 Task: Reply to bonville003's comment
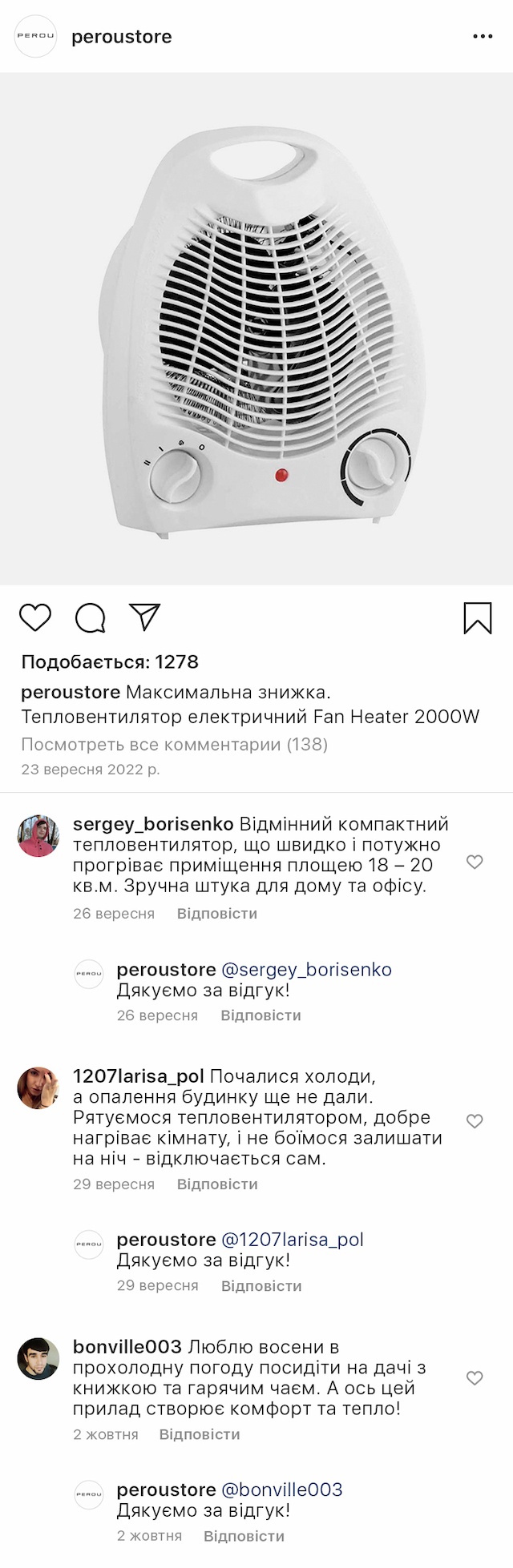click(x=199, y=1434)
